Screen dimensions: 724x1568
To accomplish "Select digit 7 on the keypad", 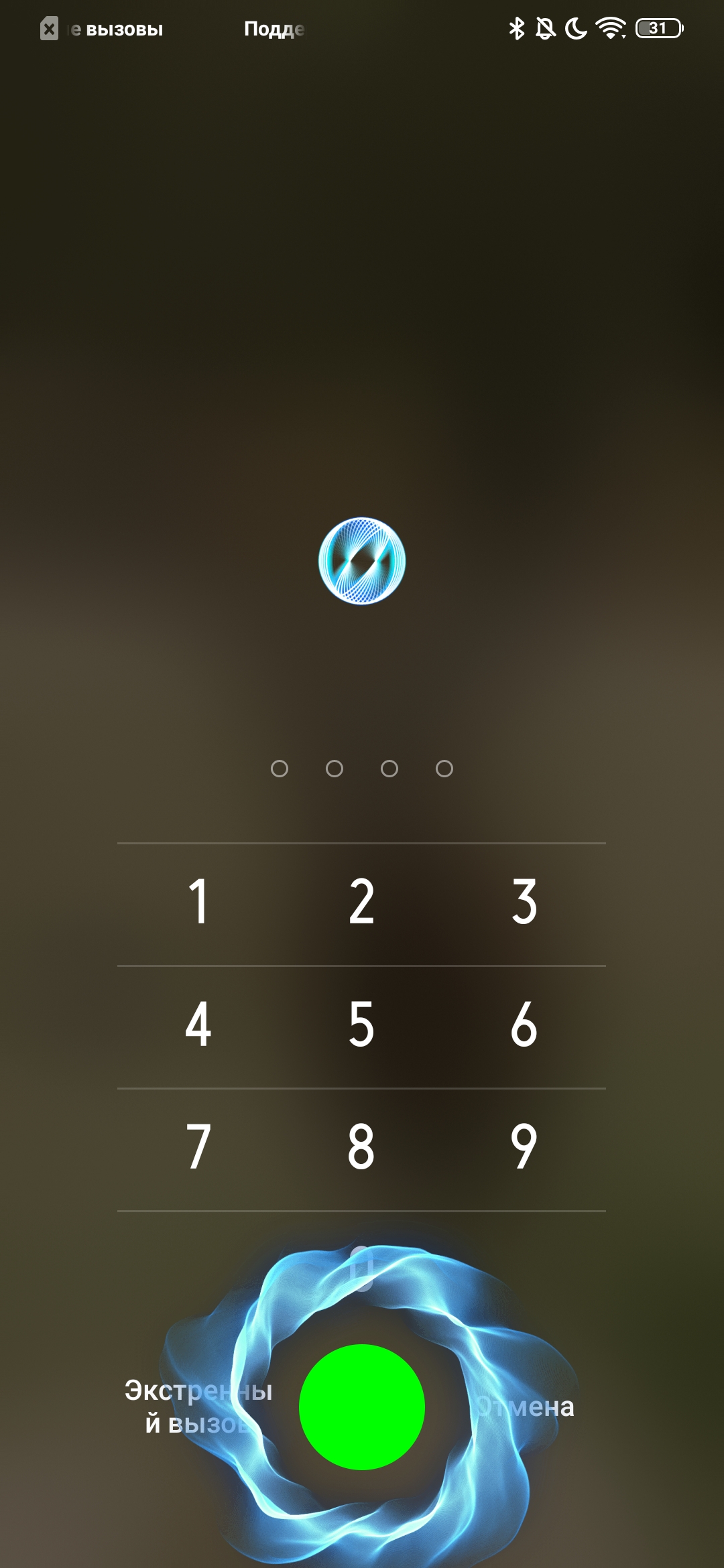I will coord(198,1147).
